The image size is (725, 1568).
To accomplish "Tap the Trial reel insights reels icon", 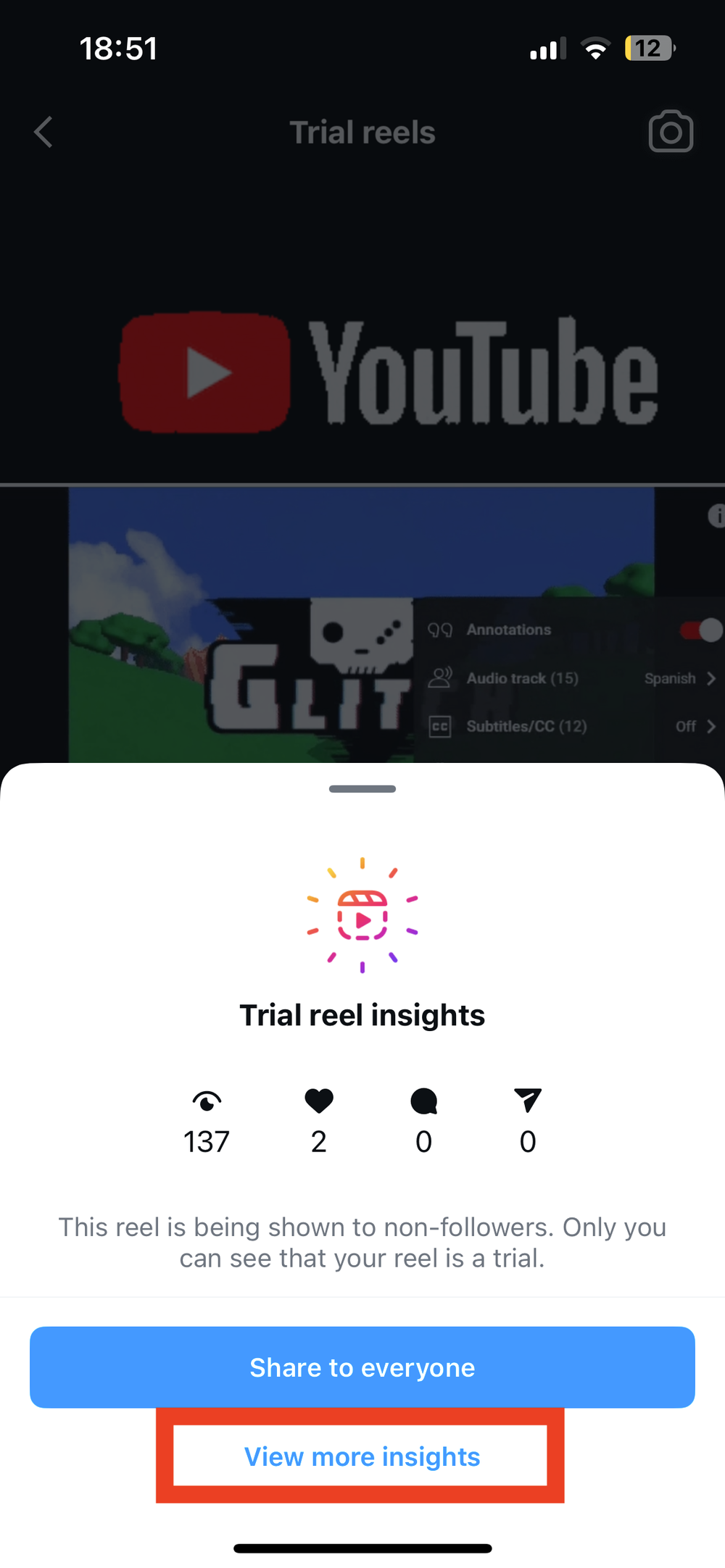I will [362, 917].
